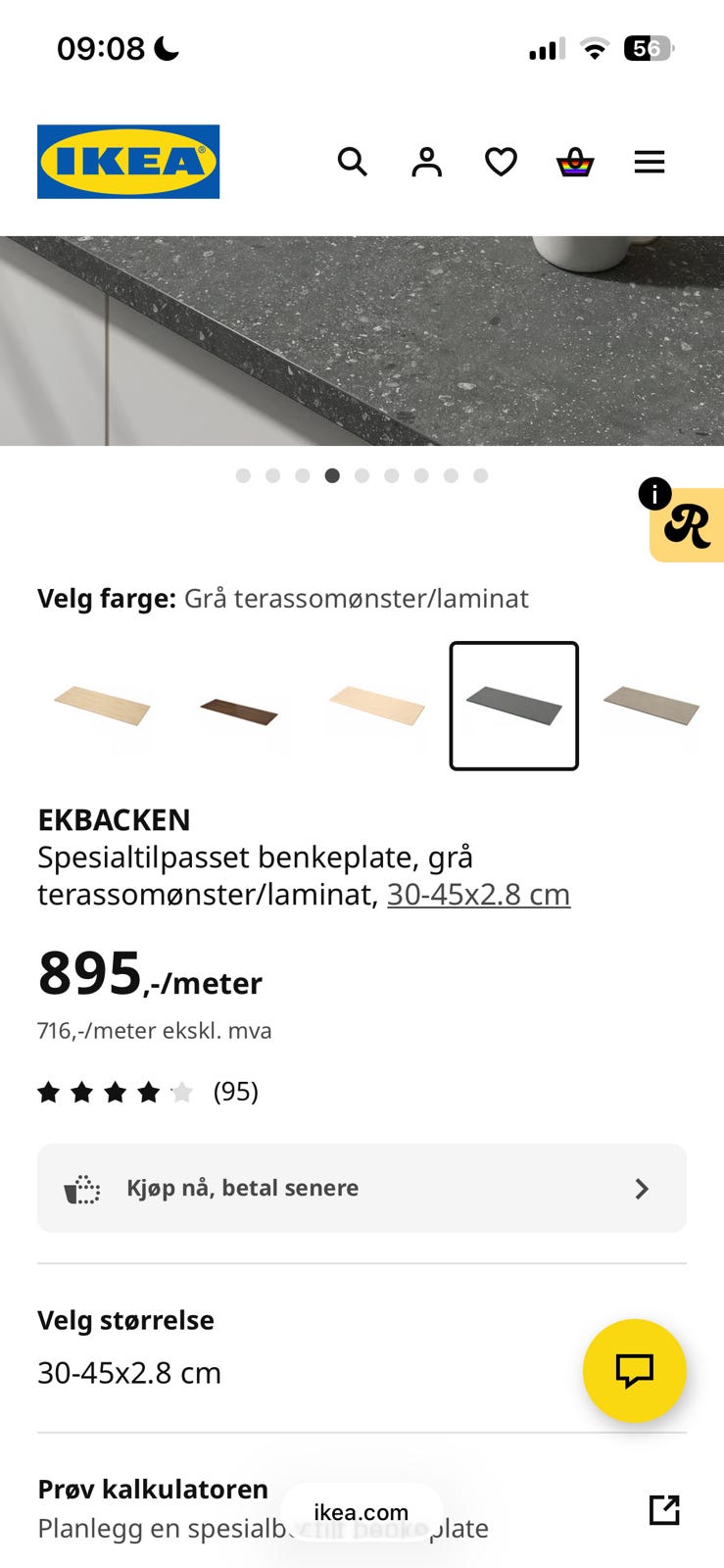Tap the IKEA logo to go home
This screenshot has width=724, height=1568.
coord(128,162)
